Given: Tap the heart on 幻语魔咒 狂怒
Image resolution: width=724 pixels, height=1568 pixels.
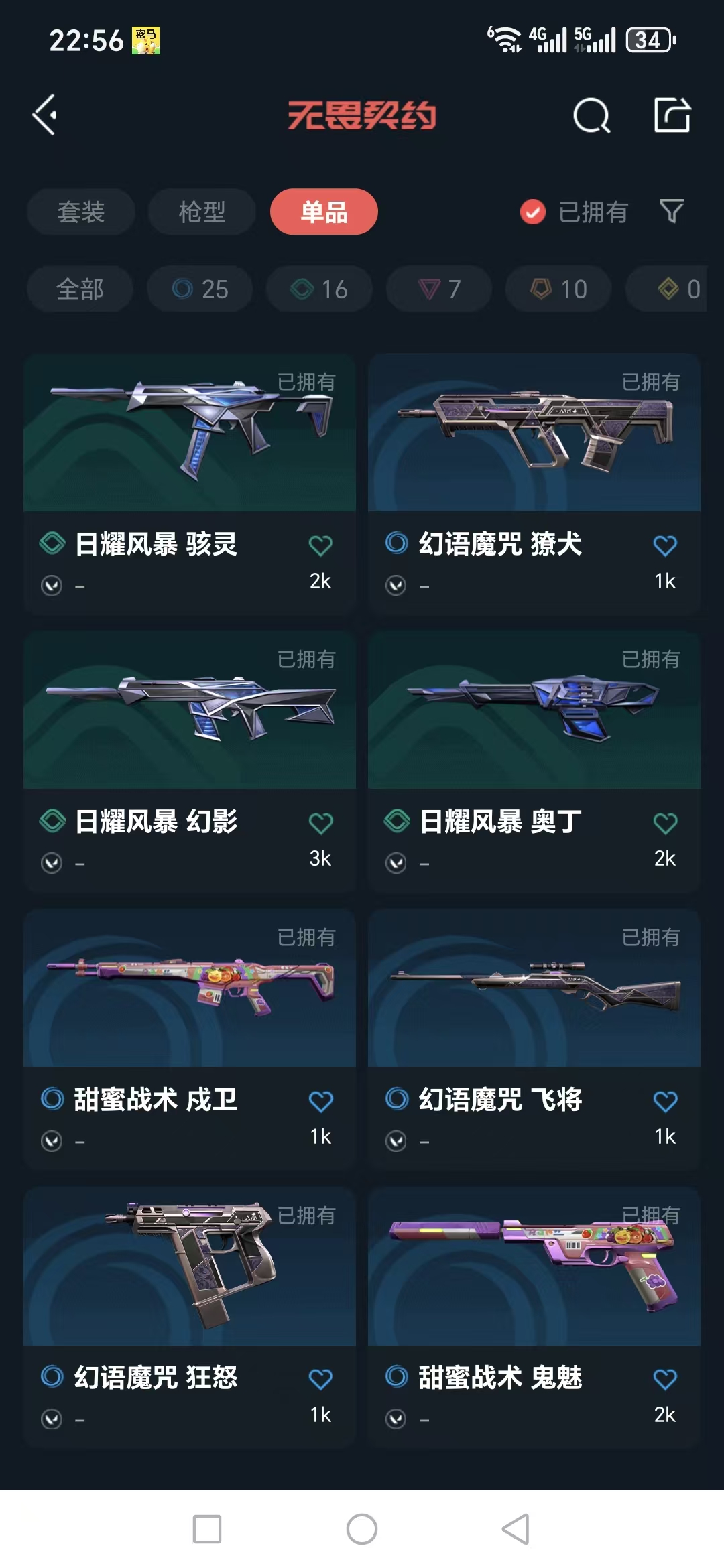Looking at the screenshot, I should tap(320, 1379).
